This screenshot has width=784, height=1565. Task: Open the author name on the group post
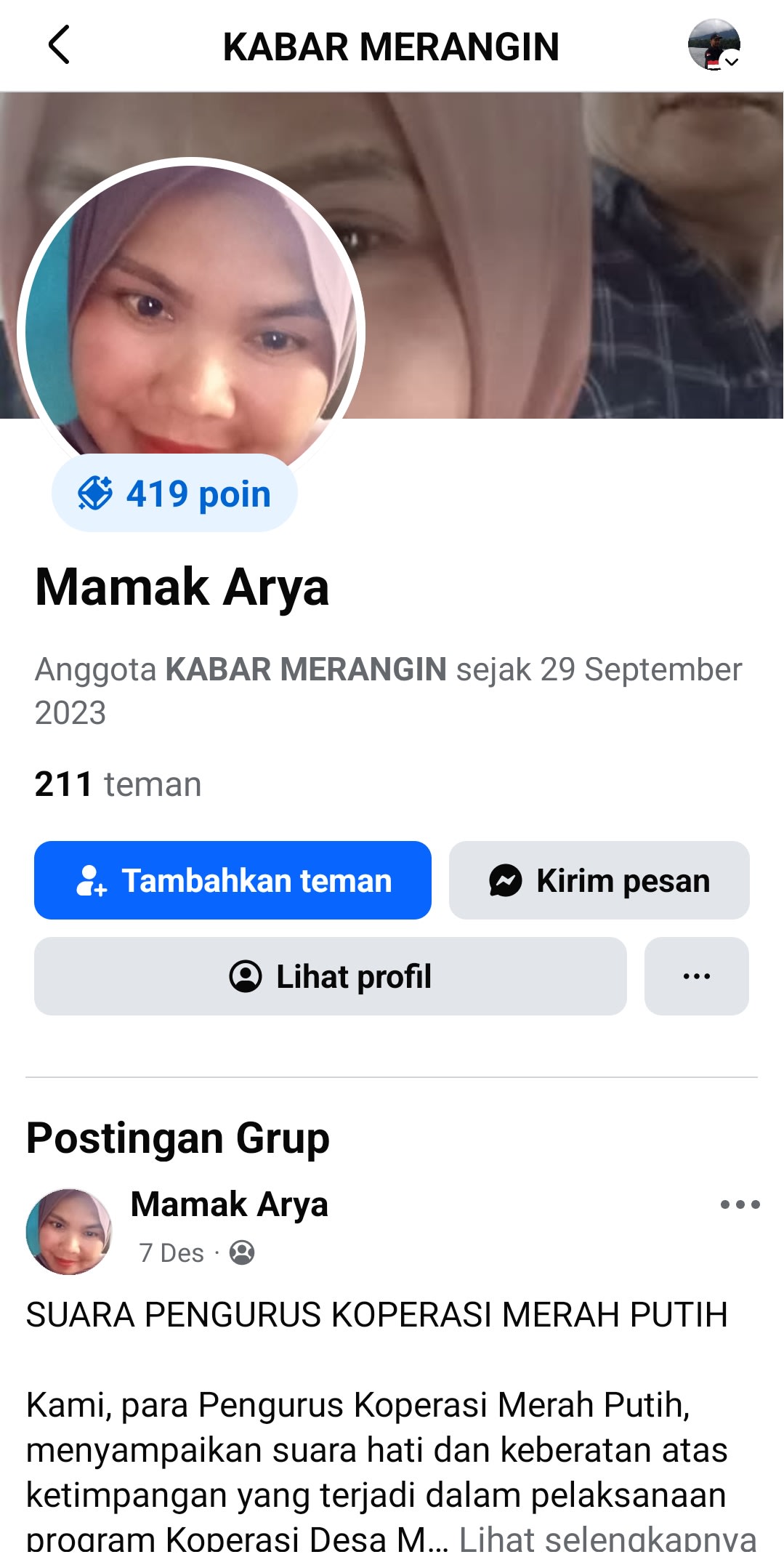click(230, 1204)
